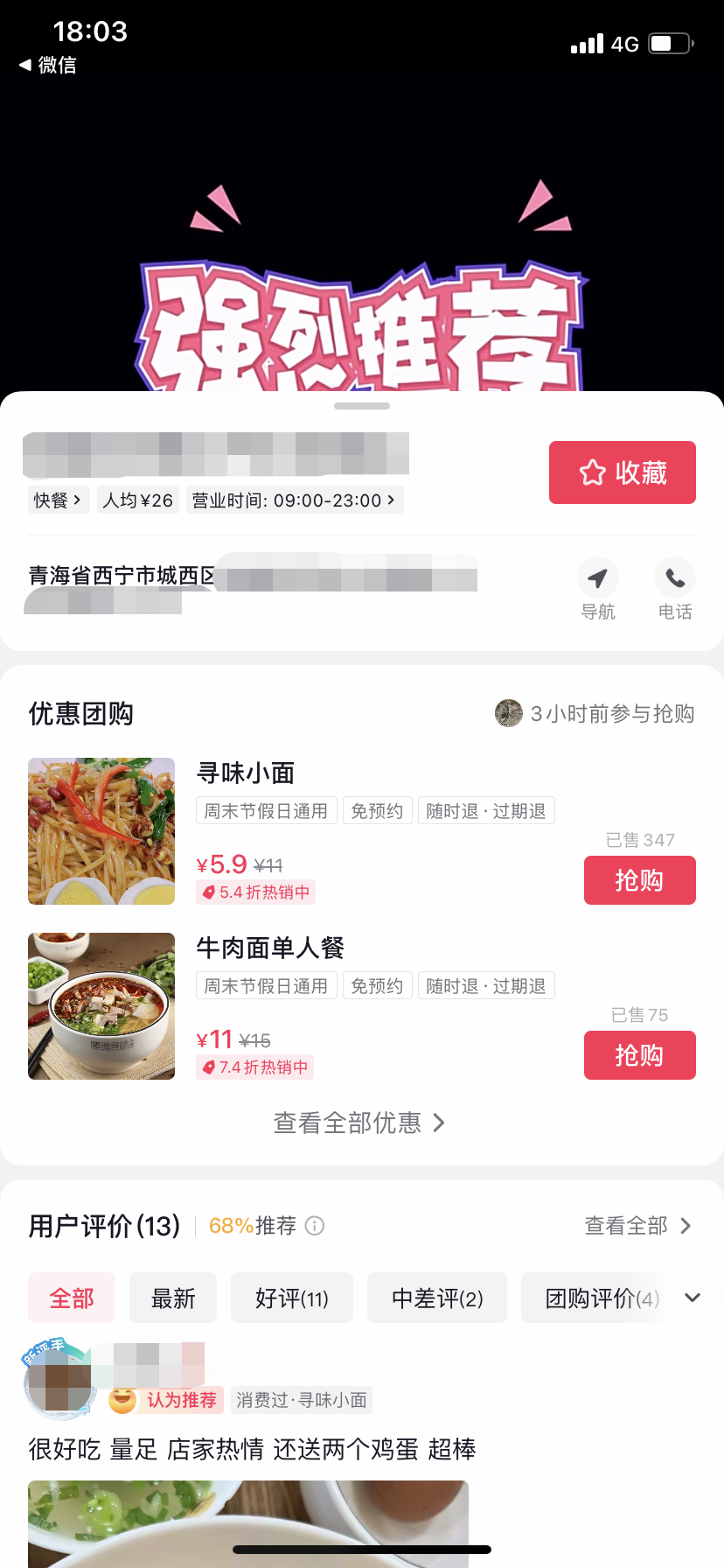
Task: Select the 全部 review filter
Action: 72,1298
